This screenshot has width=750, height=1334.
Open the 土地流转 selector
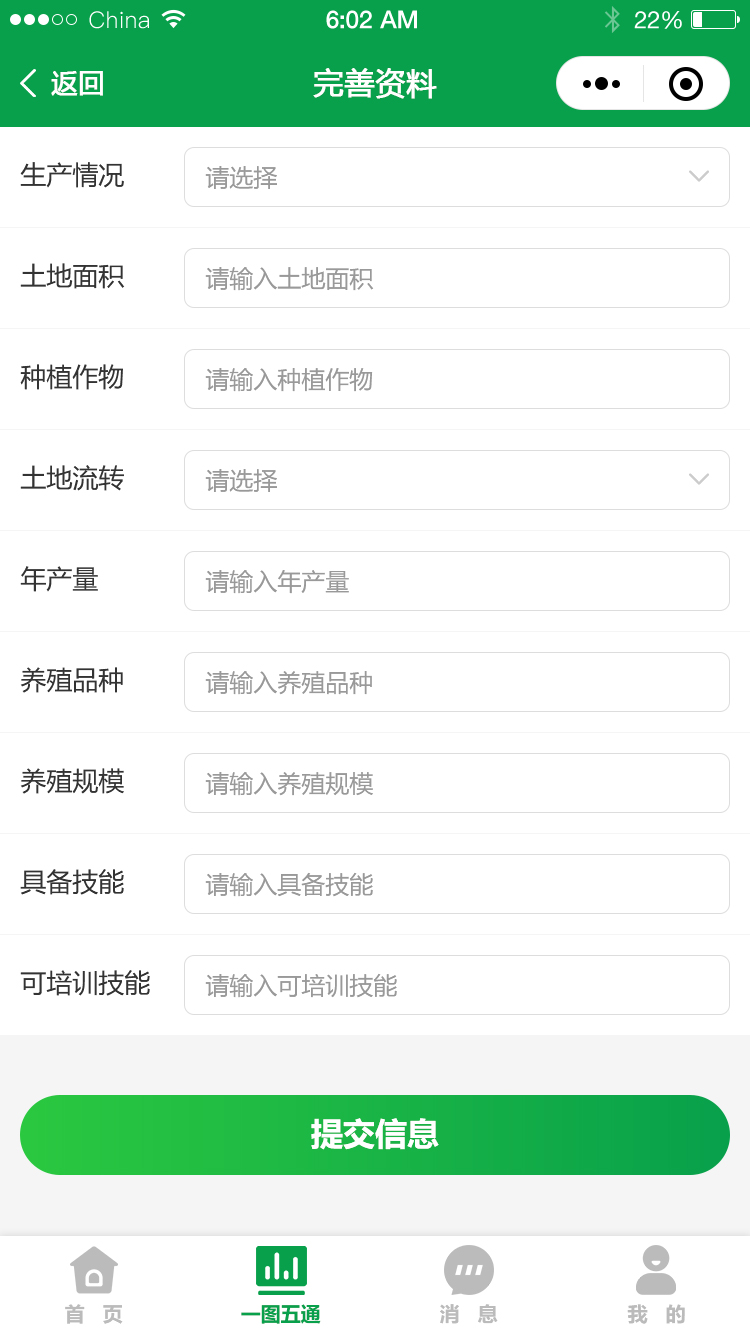click(x=457, y=480)
